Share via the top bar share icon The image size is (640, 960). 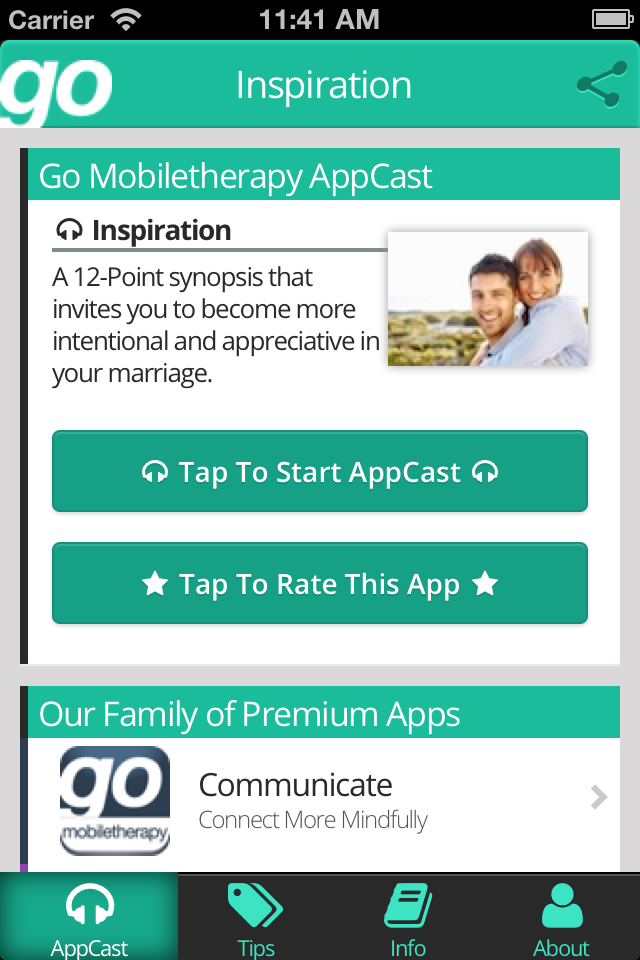click(x=601, y=85)
